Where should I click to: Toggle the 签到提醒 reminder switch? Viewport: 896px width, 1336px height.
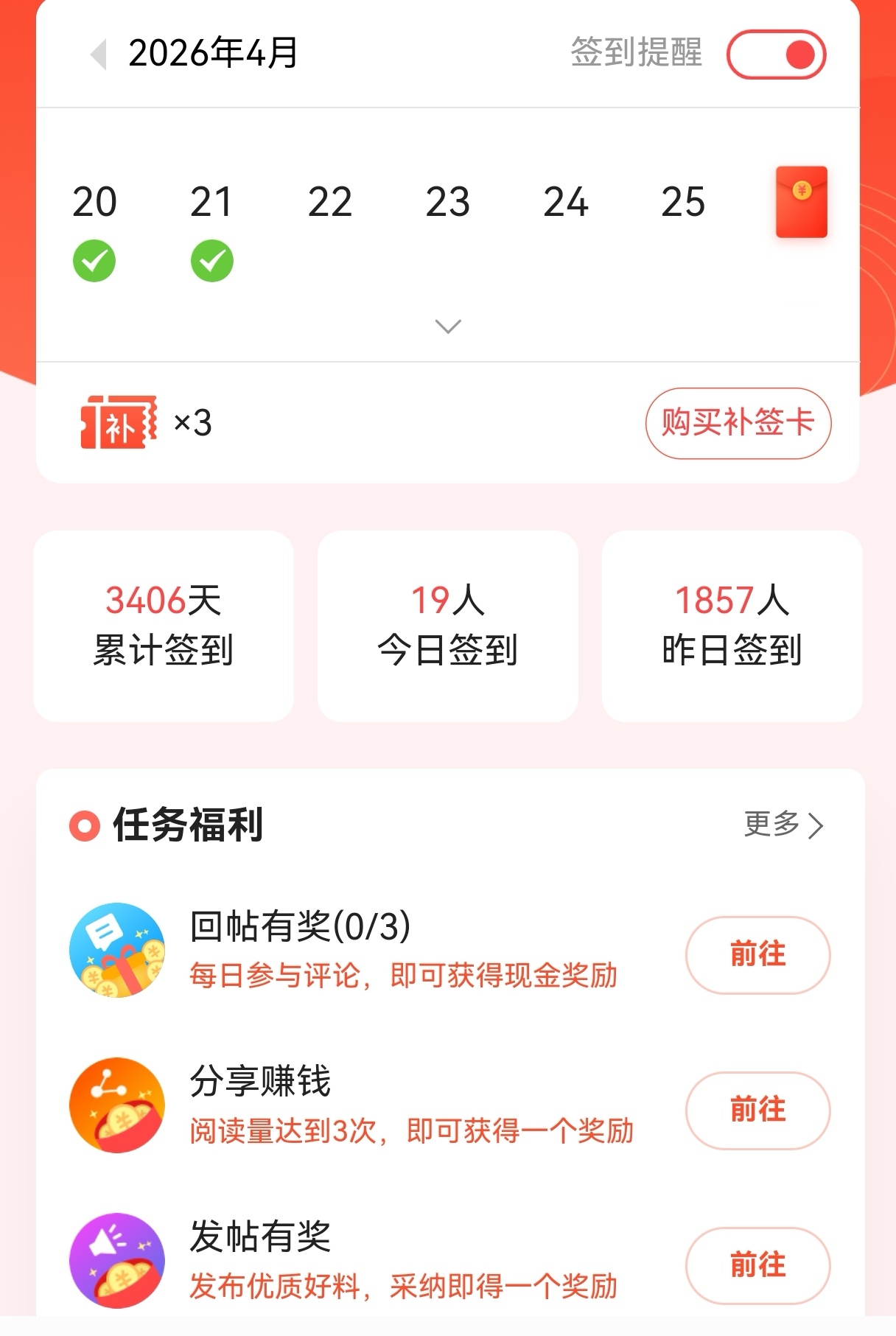pyautogui.click(x=776, y=55)
